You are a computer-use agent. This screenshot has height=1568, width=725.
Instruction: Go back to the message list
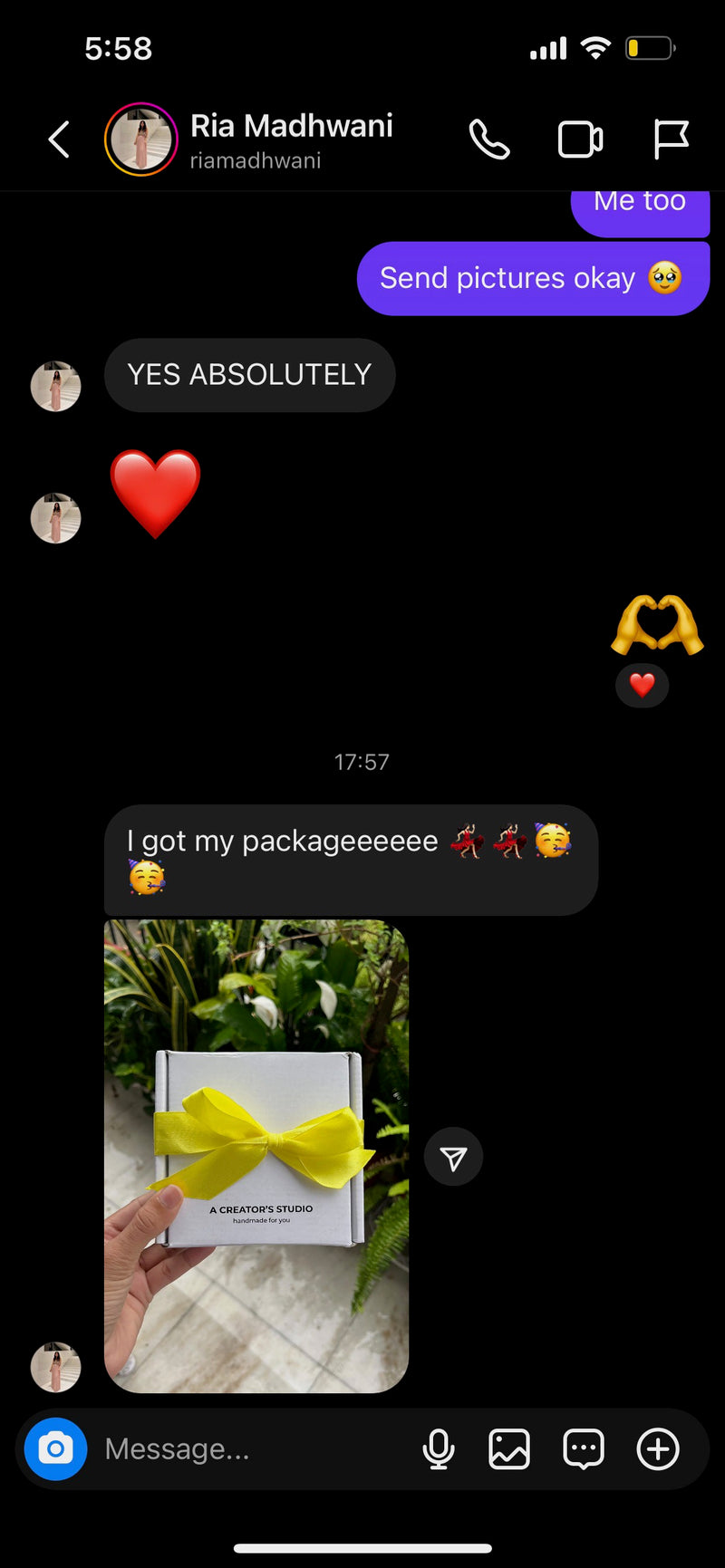[59, 139]
